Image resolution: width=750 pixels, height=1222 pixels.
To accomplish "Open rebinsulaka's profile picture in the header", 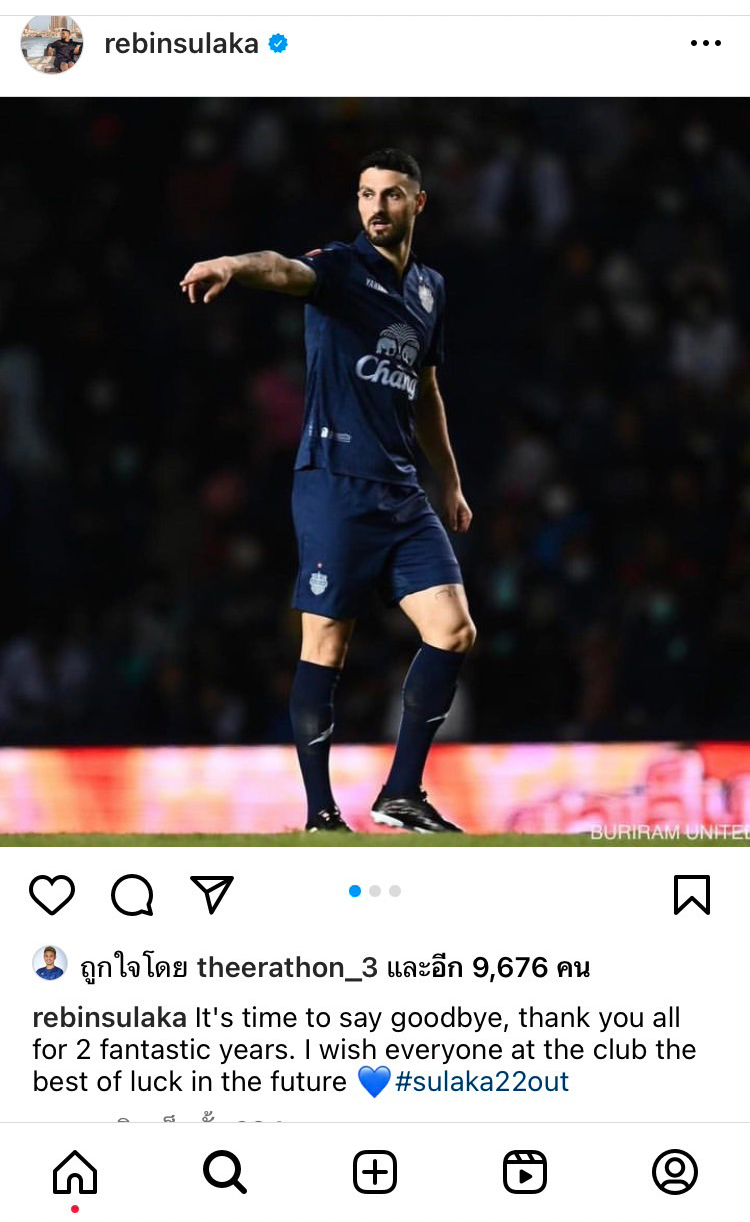I will [x=52, y=44].
